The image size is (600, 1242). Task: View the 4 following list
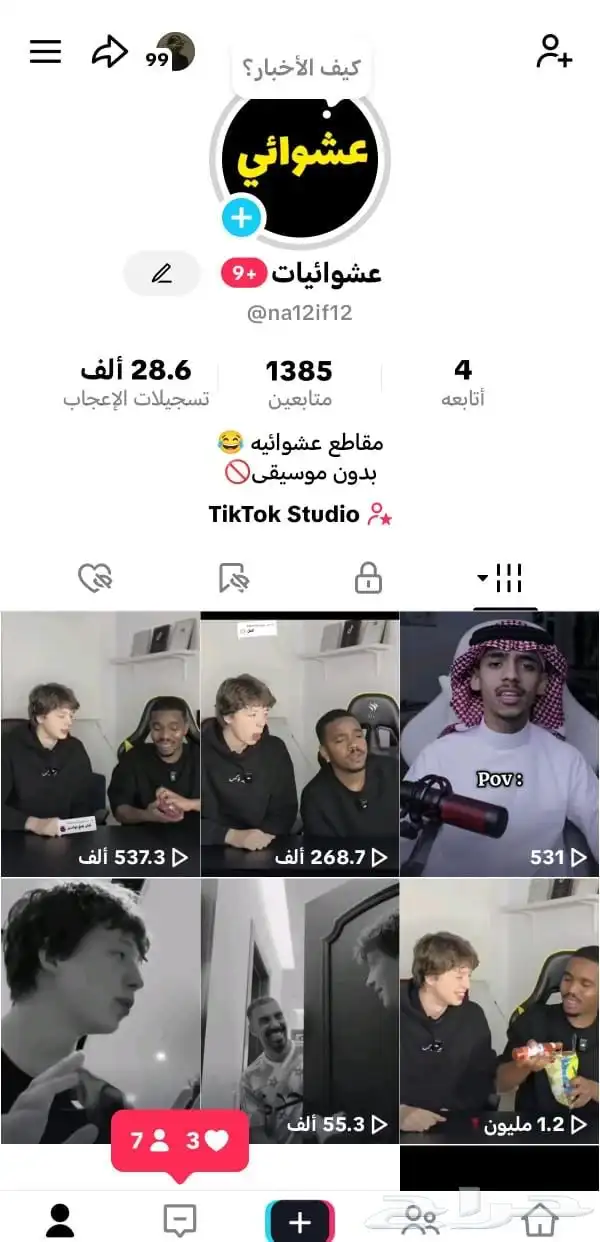tap(462, 383)
